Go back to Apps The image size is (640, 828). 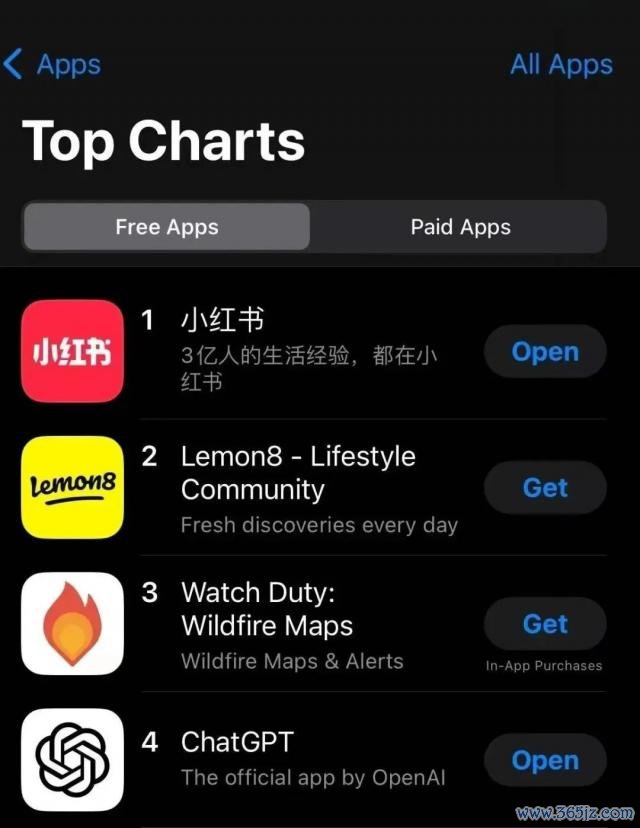point(52,65)
